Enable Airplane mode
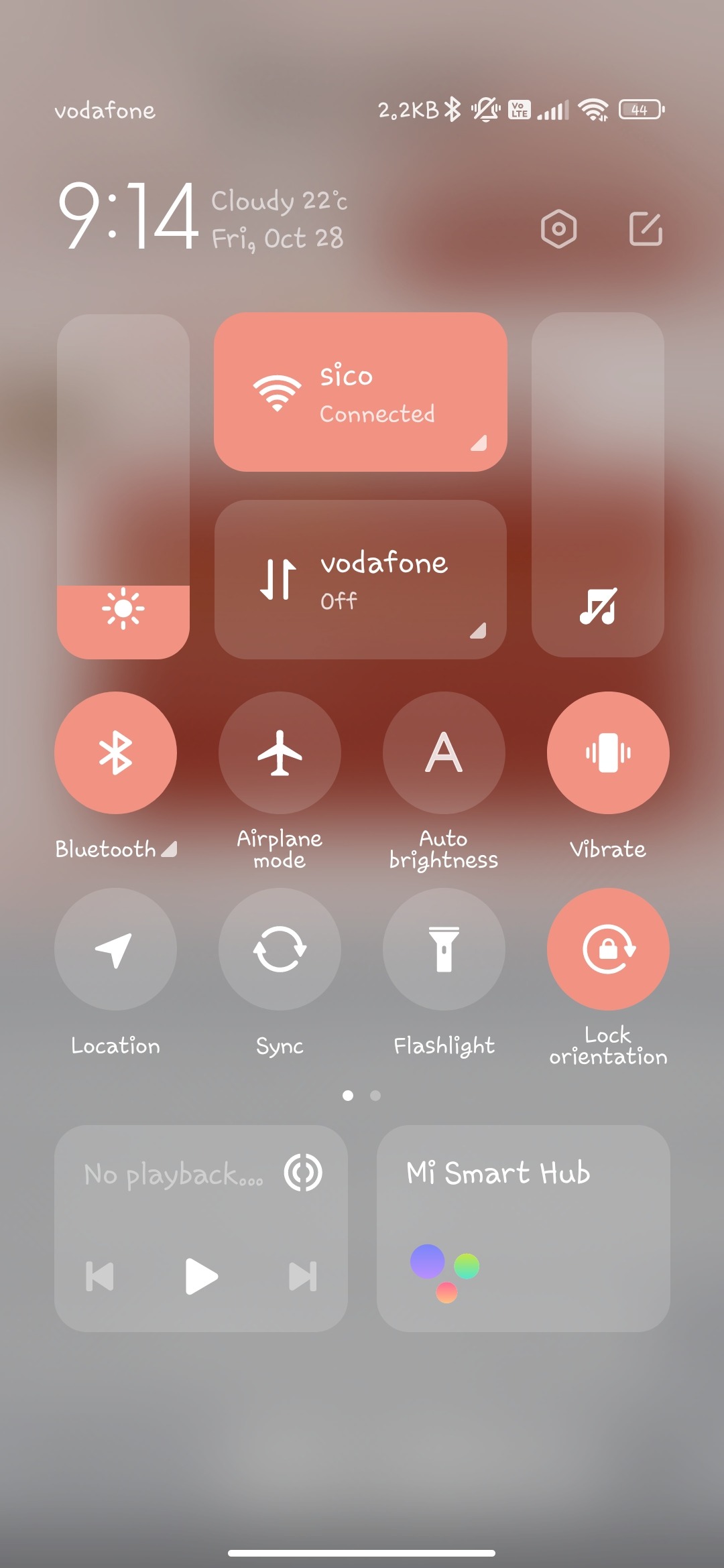Viewport: 724px width, 1568px height. (280, 753)
